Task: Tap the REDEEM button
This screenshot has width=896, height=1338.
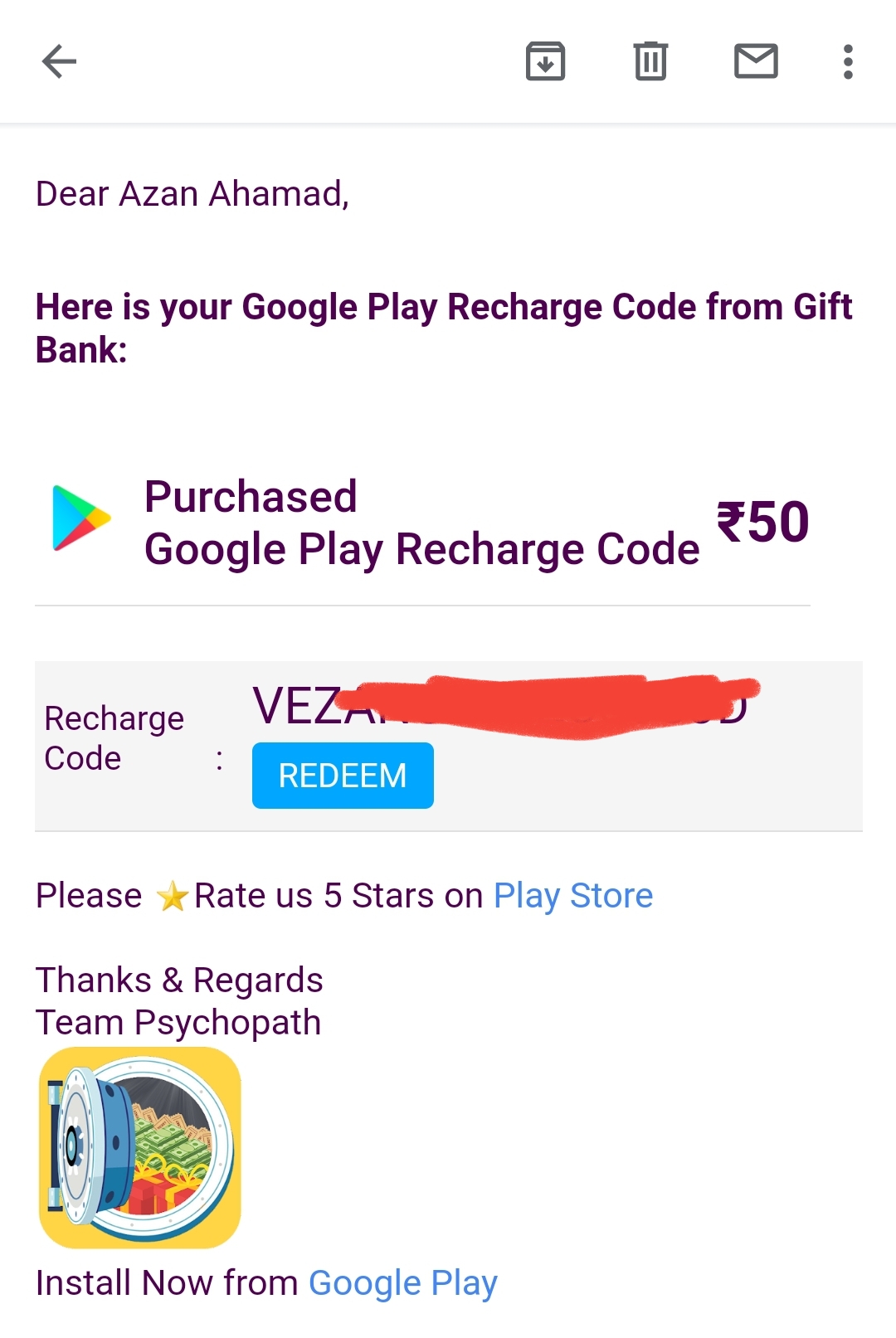Action: coord(343,776)
